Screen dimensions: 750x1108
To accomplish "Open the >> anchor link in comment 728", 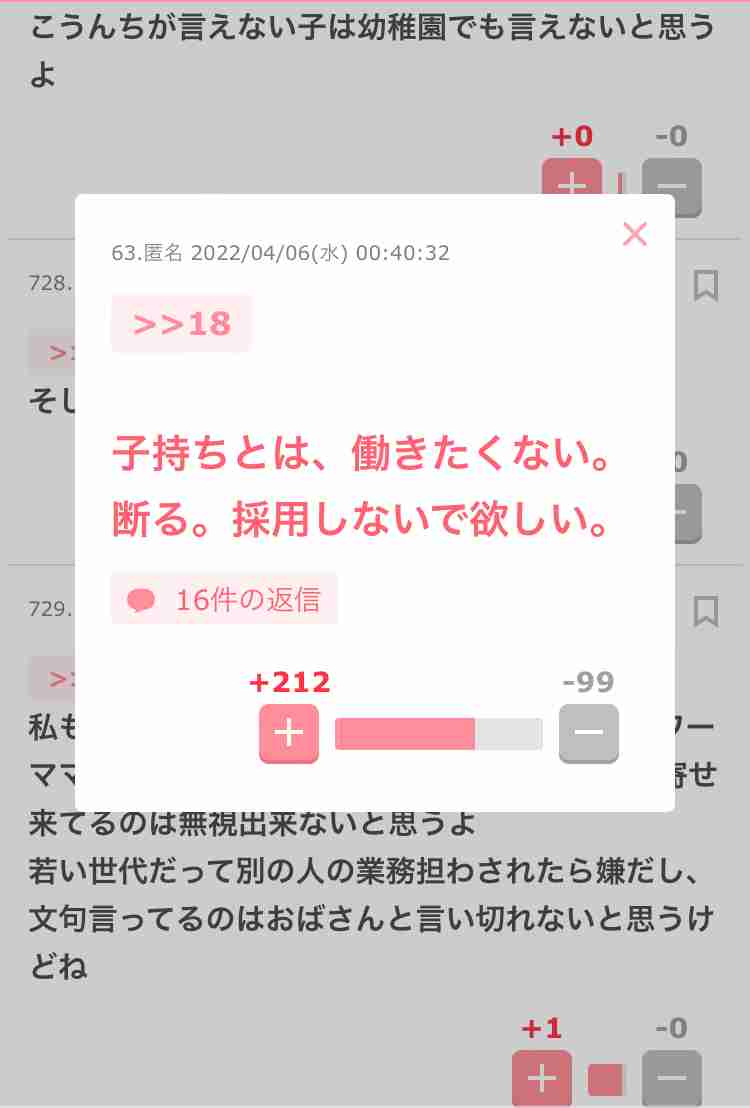I will coord(55,352).
